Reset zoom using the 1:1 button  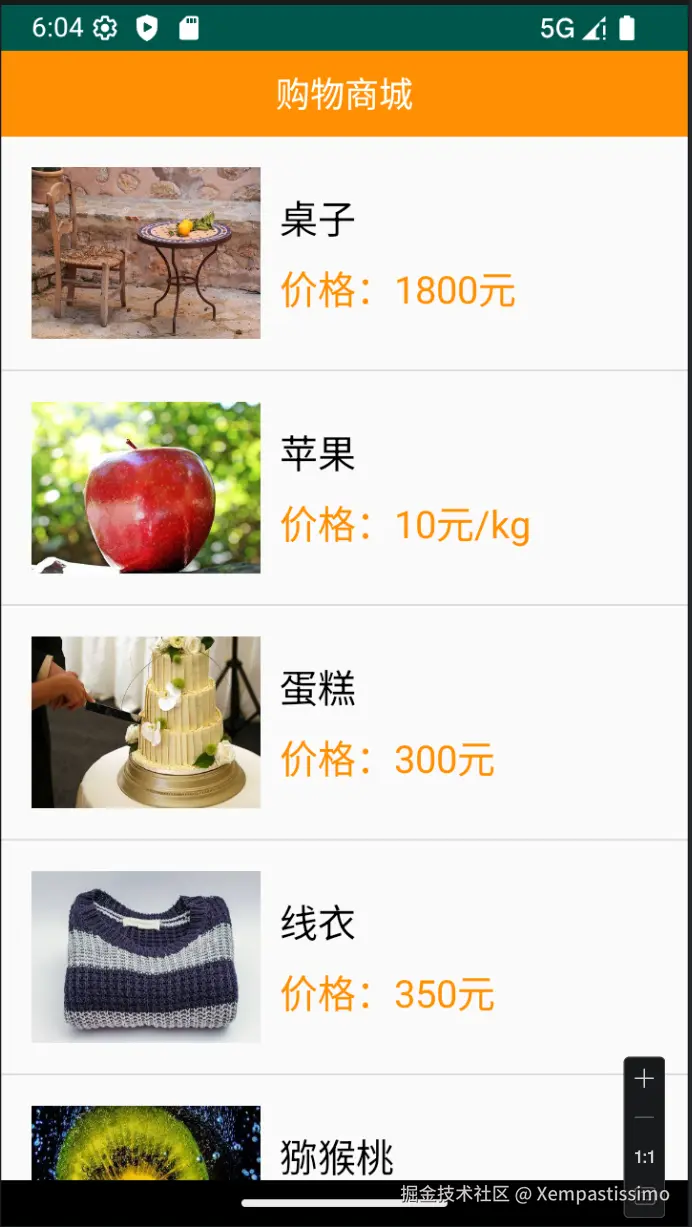click(644, 1157)
